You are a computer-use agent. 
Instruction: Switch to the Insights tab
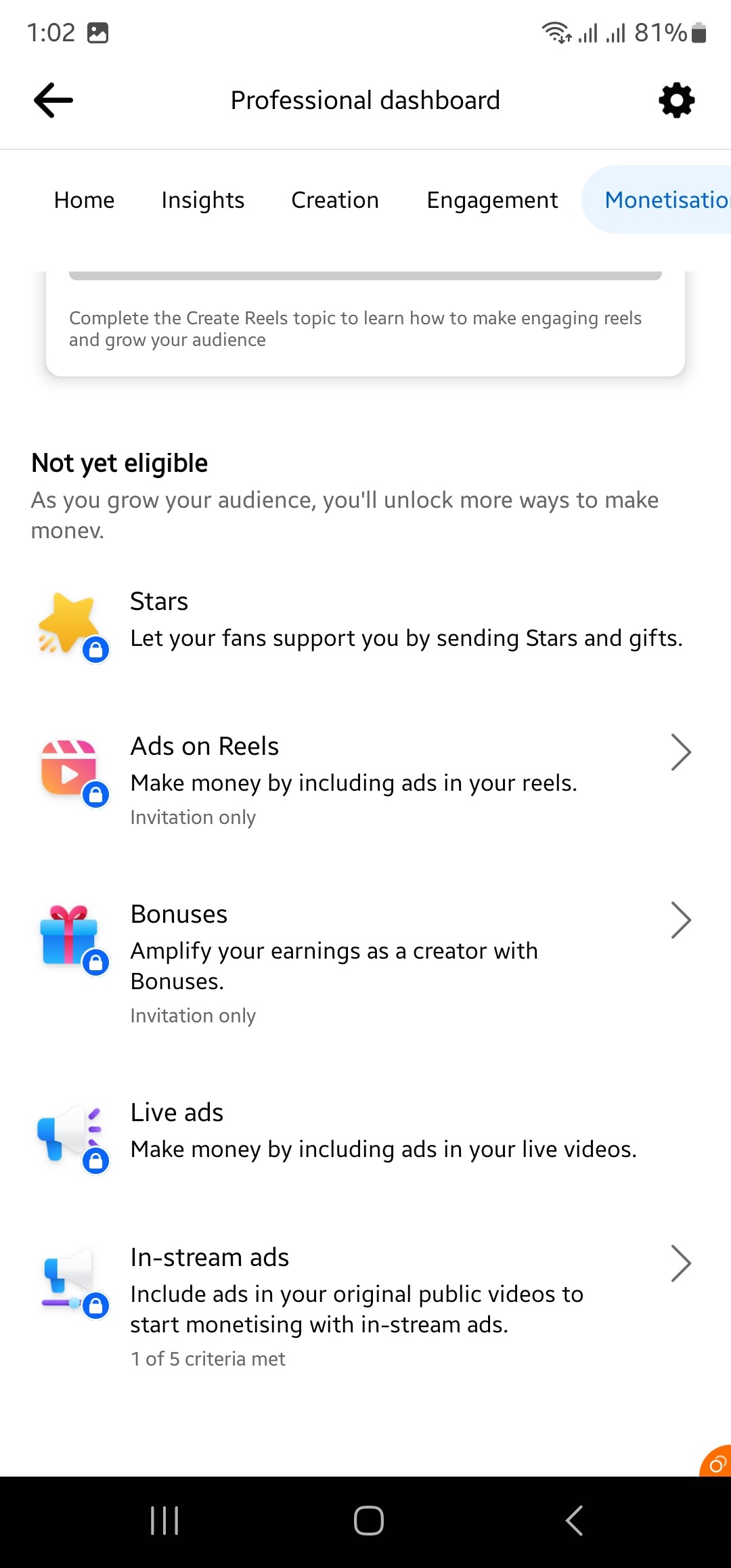tap(203, 200)
